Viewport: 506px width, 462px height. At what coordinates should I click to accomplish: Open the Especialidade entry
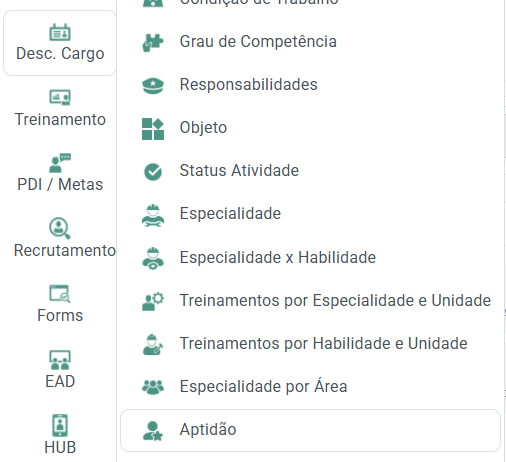pos(310,214)
